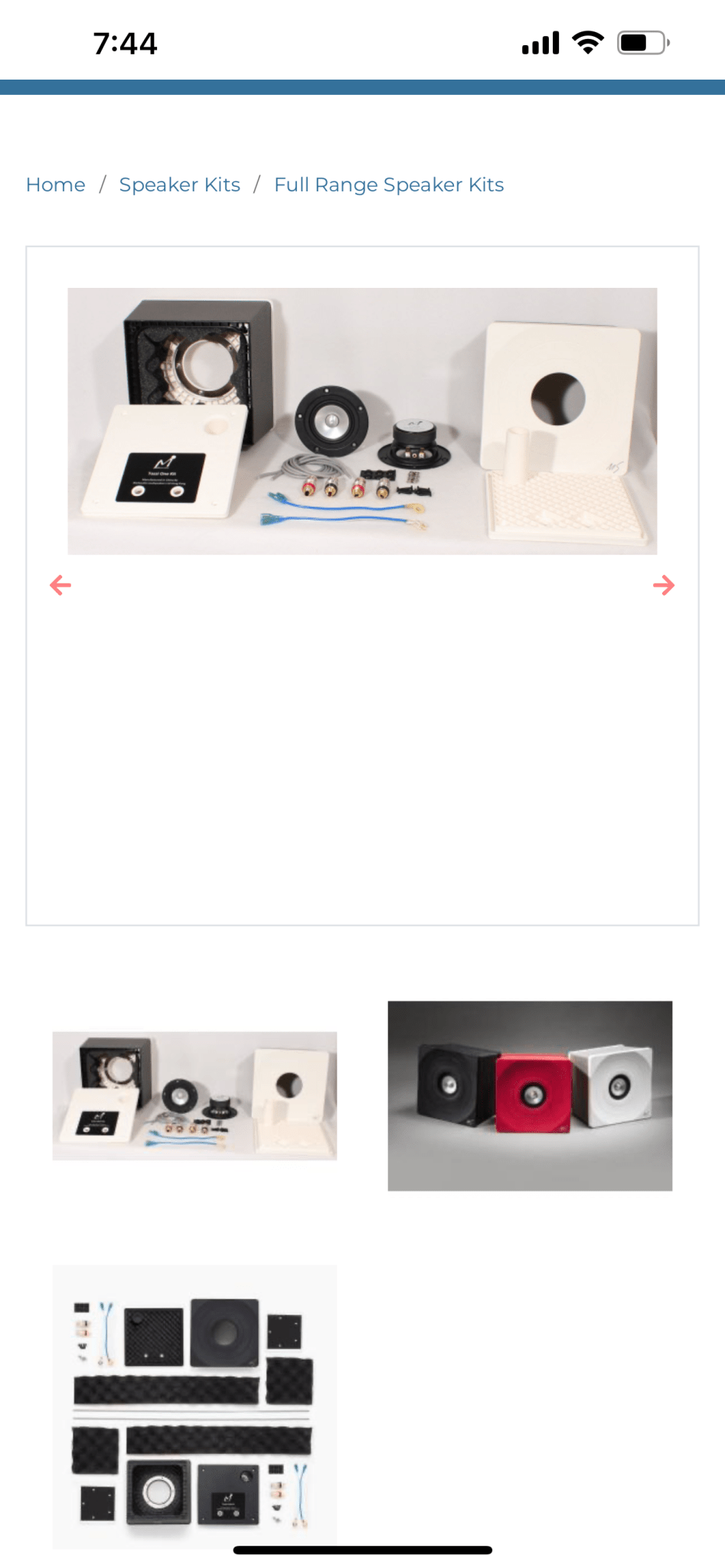Select the black, red, white speakers thumbnail
This screenshot has height=1568, width=725.
pos(530,1096)
